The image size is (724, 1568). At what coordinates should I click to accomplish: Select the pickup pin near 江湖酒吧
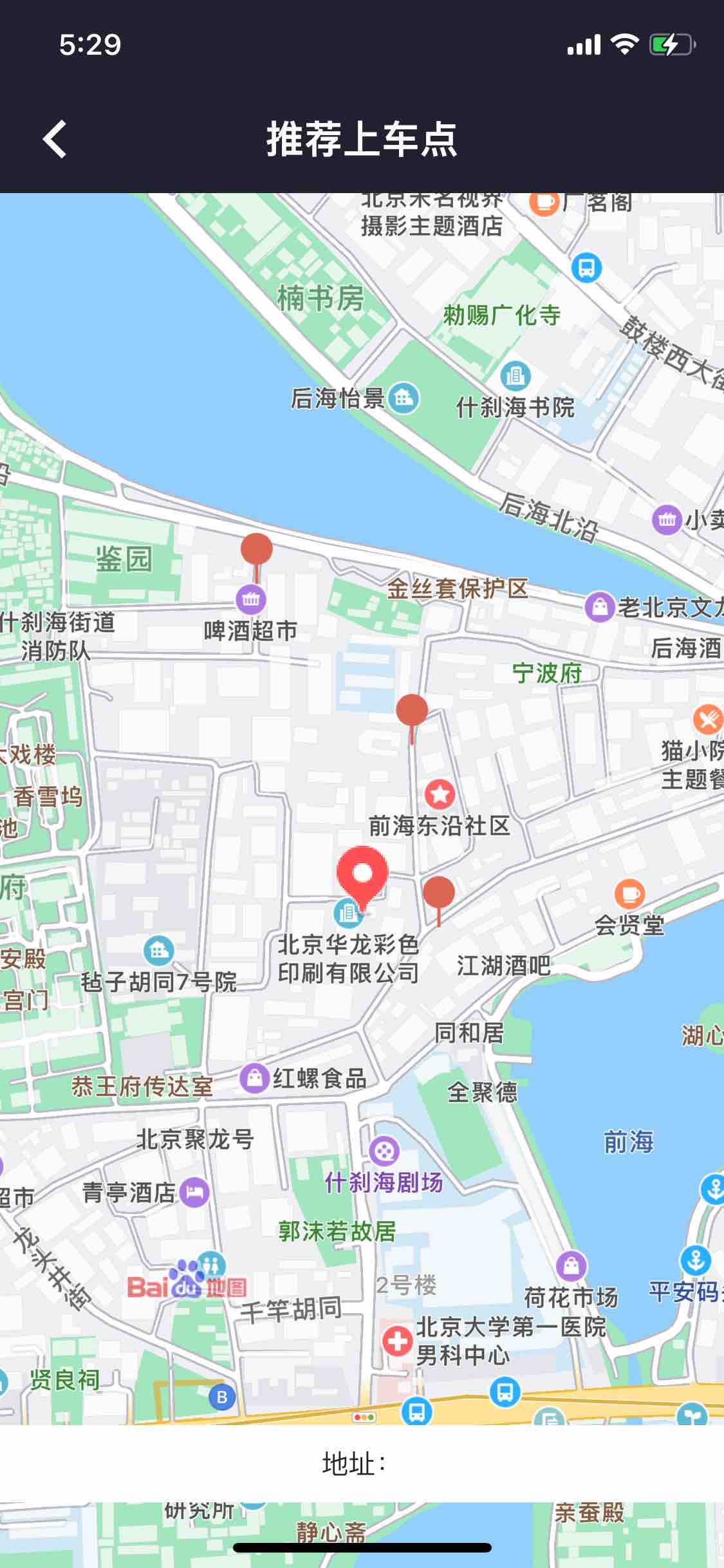pos(439,893)
